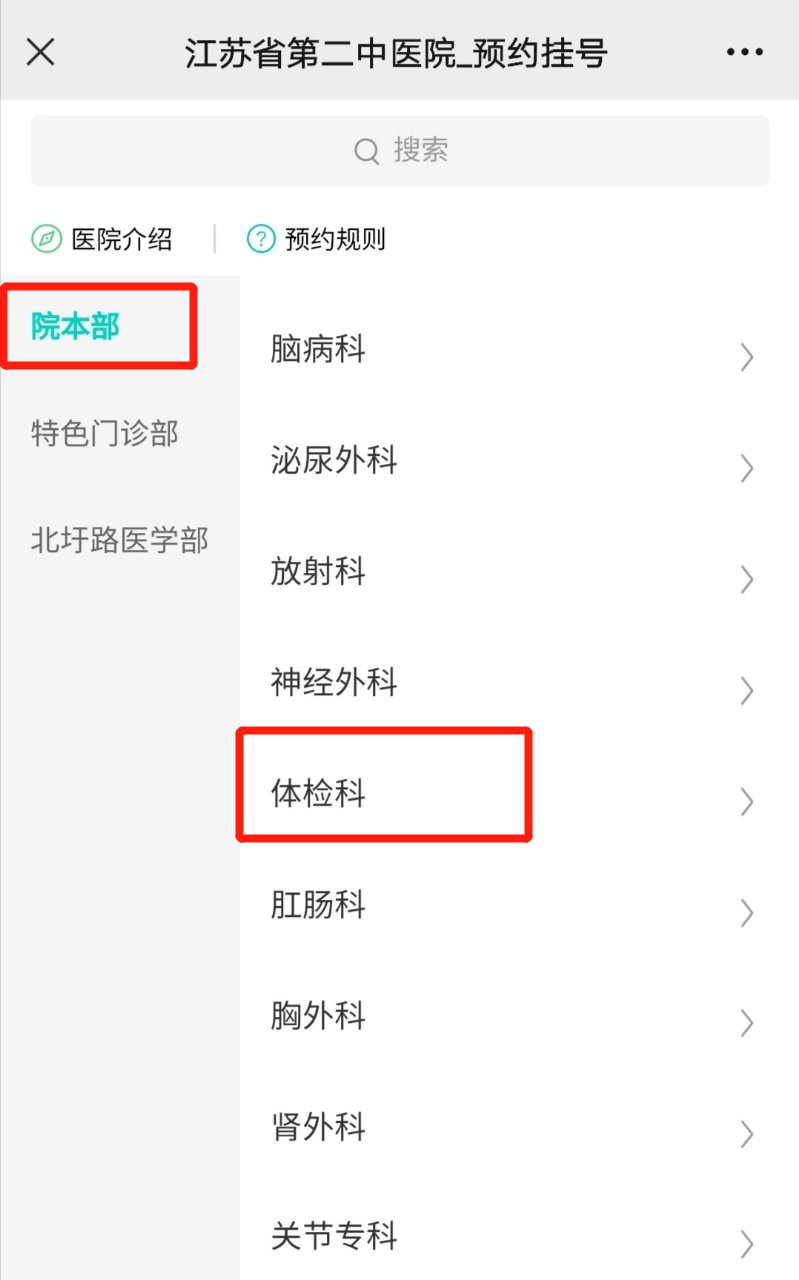Open the 胸外科 department
The height and width of the screenshot is (1280, 799).
click(510, 1016)
